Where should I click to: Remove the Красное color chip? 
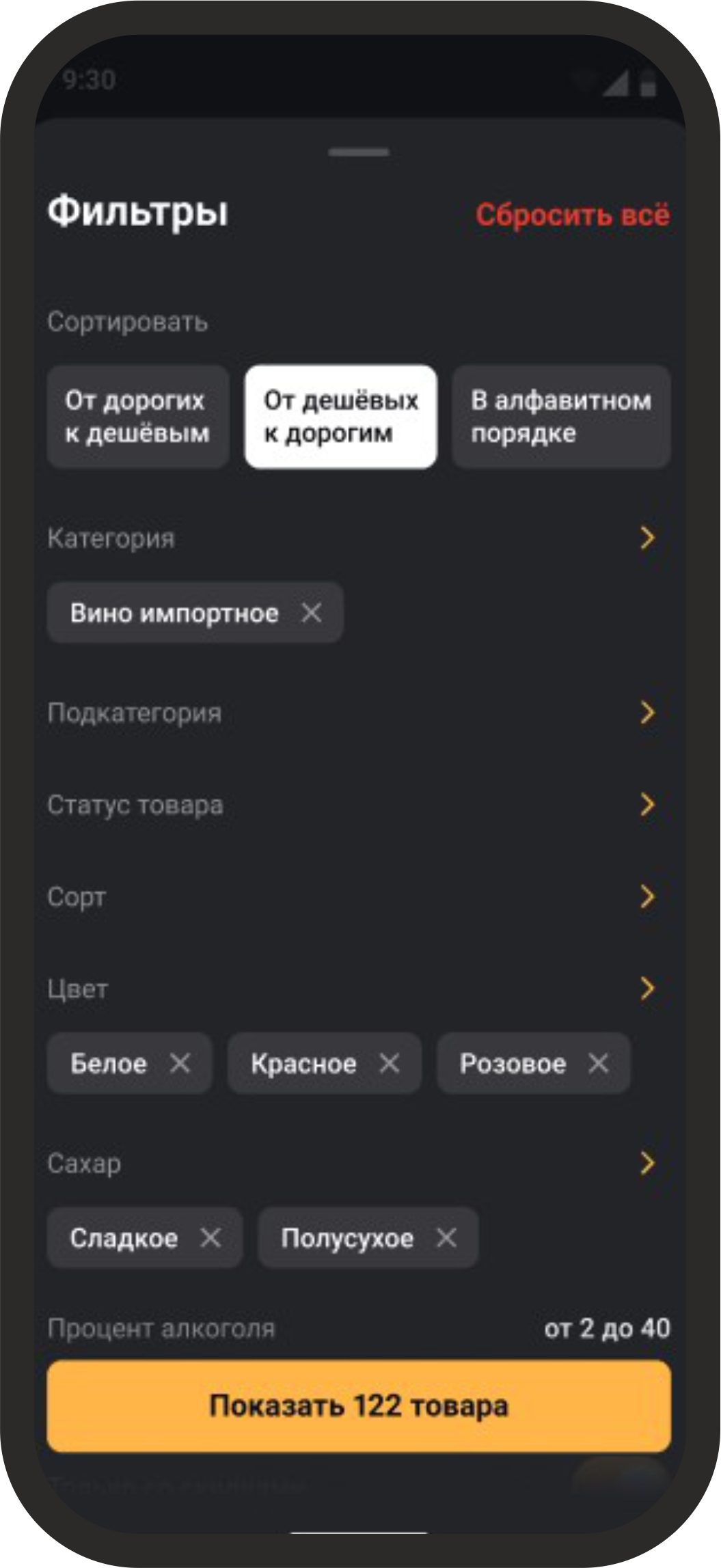[389, 1063]
